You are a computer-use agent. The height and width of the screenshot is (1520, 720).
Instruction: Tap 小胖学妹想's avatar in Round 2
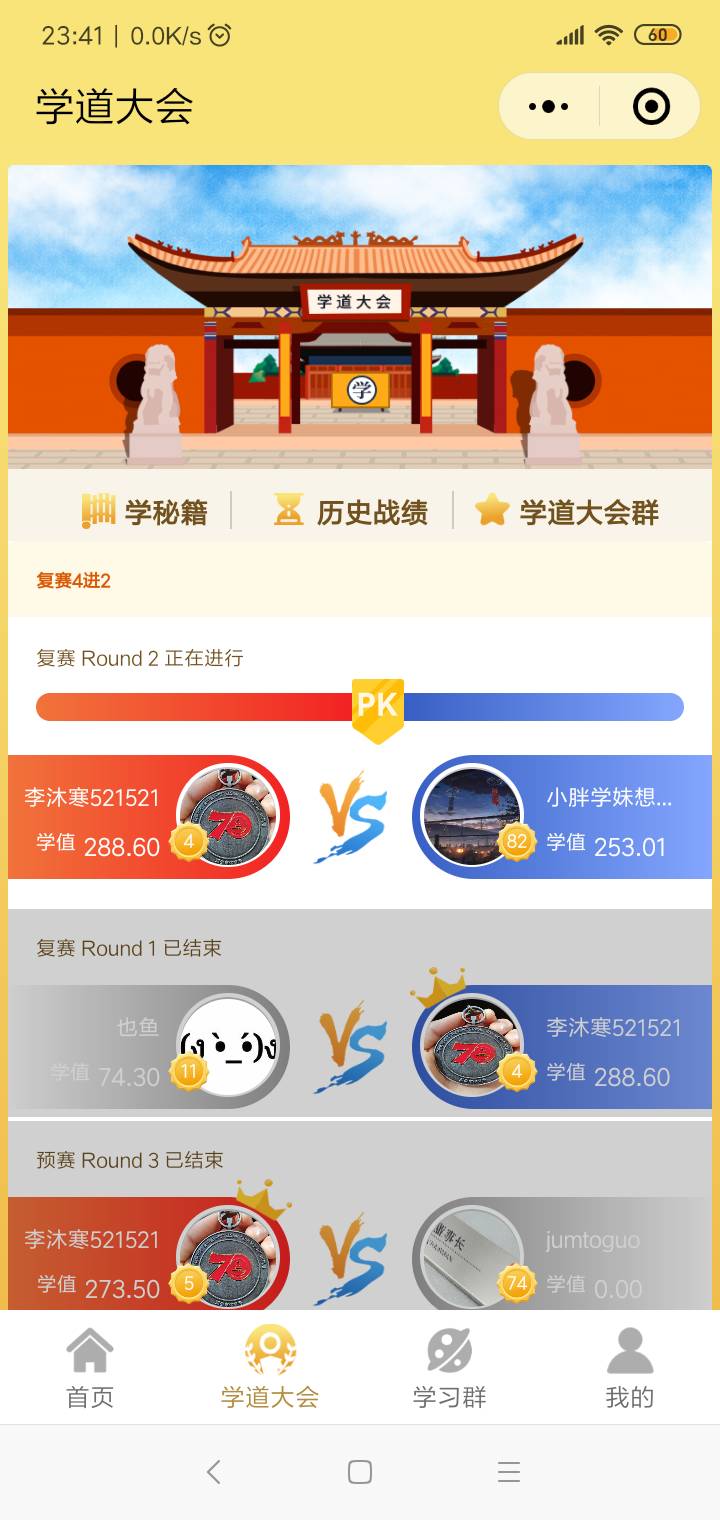(473, 816)
